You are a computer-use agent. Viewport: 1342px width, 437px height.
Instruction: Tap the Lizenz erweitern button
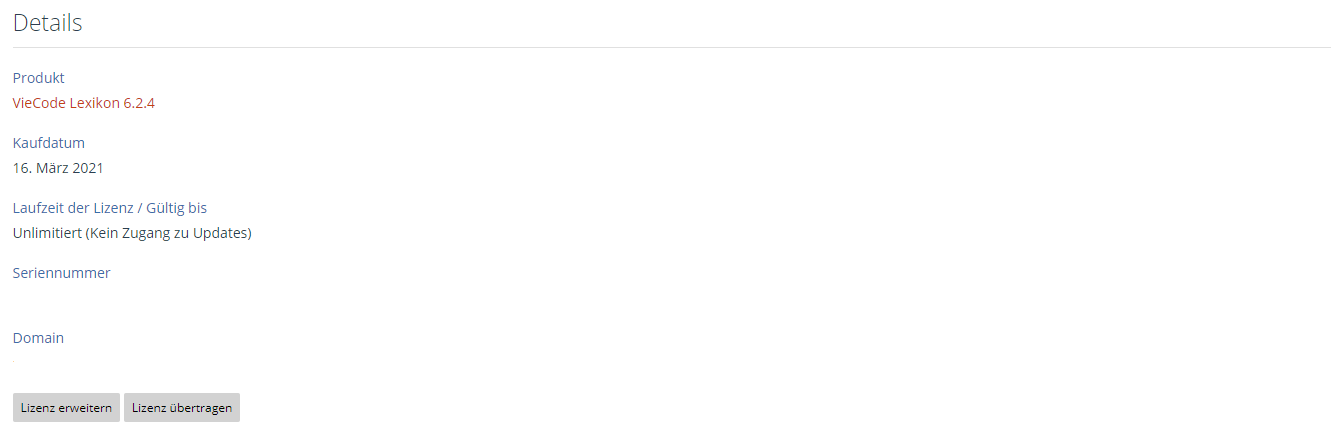[x=66, y=408]
